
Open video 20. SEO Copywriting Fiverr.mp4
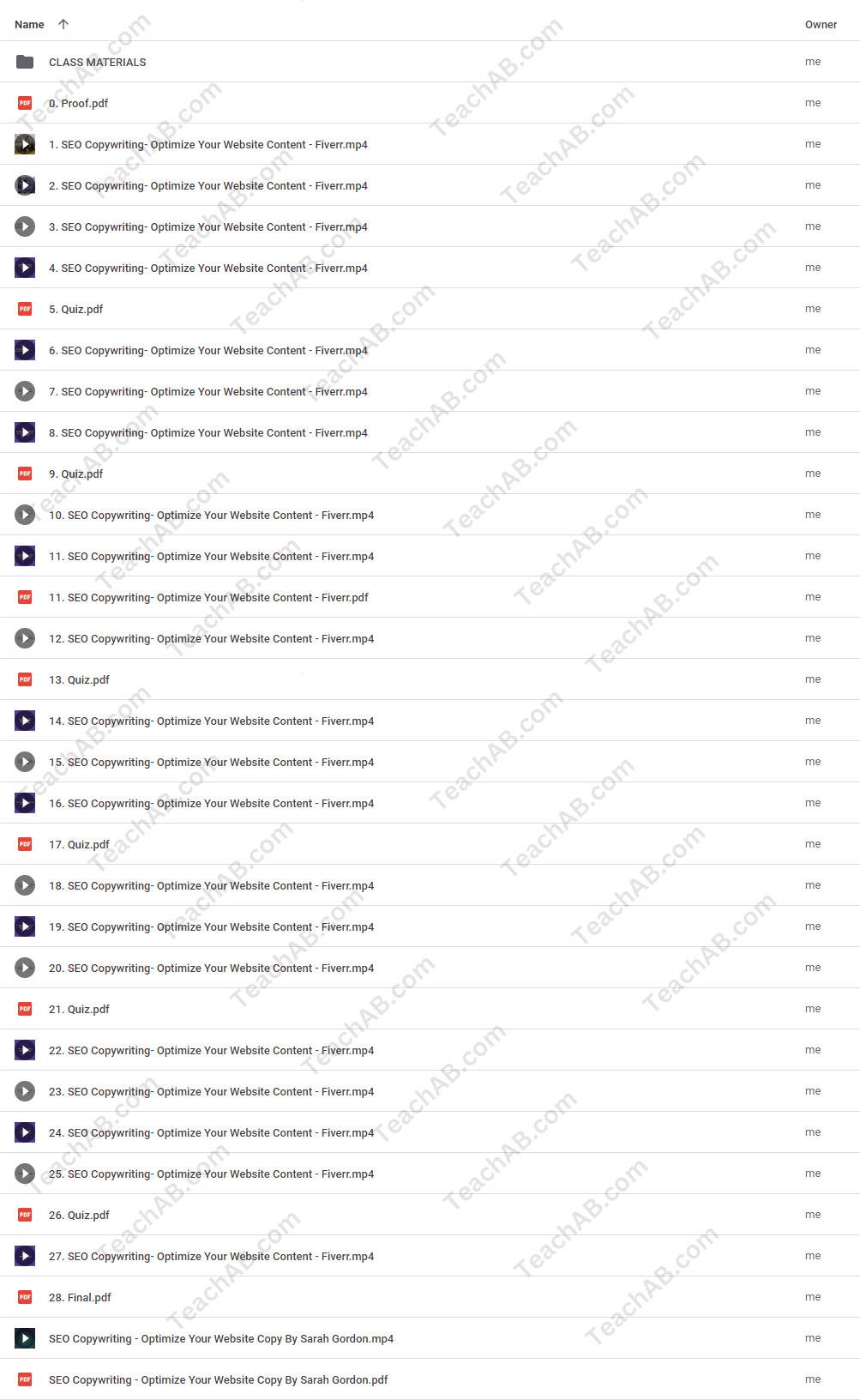211,969
